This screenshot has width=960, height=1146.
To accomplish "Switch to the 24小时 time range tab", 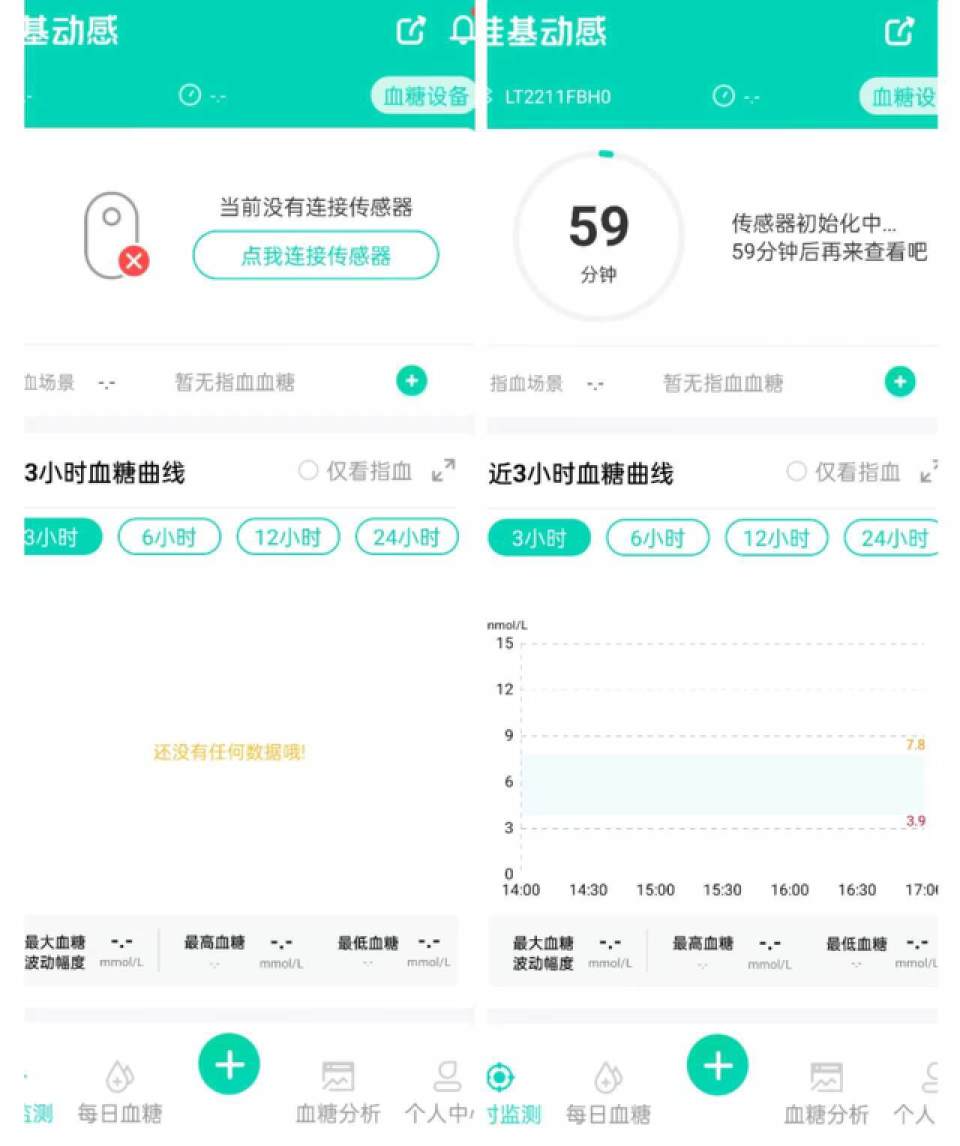I will click(x=895, y=537).
